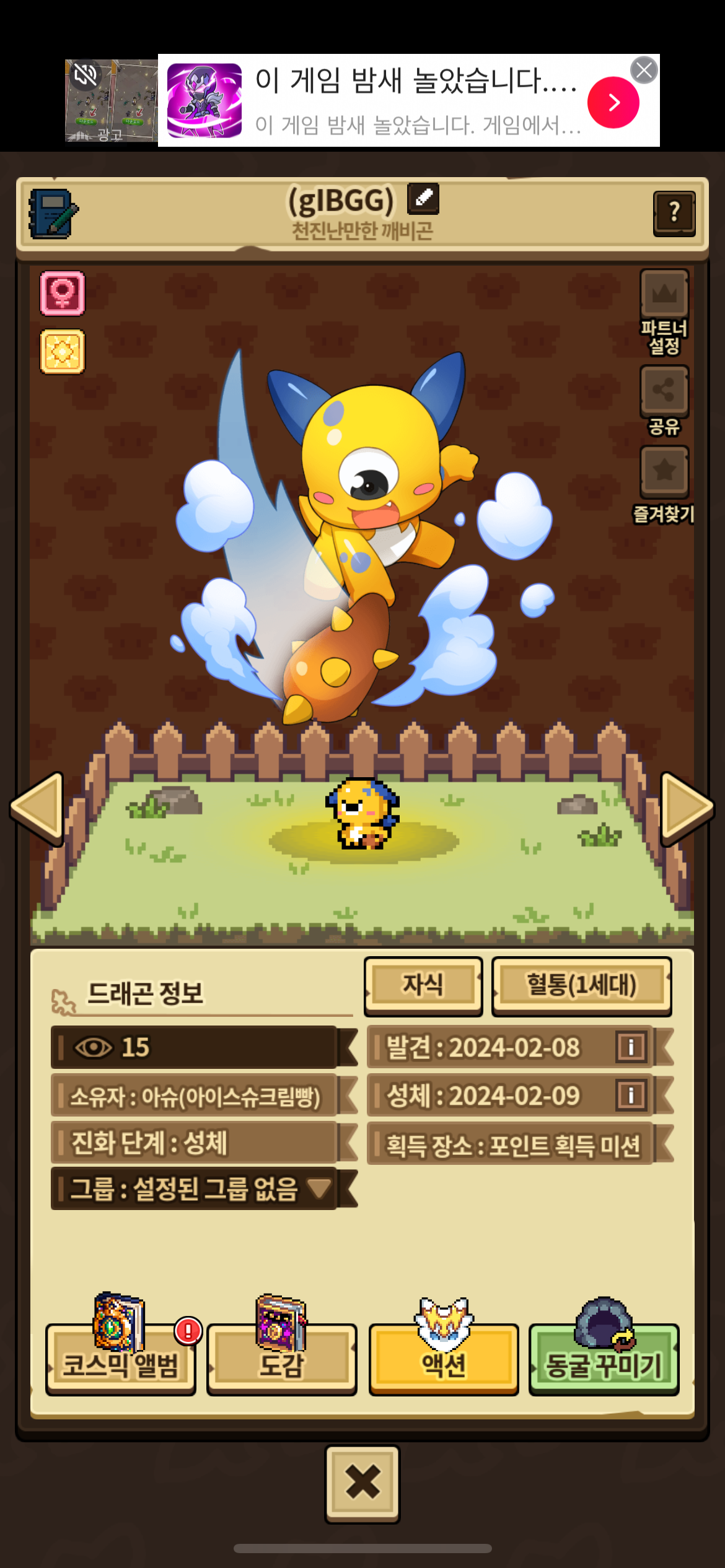
Task: Open the 자식 tab
Action: pyautogui.click(x=423, y=985)
